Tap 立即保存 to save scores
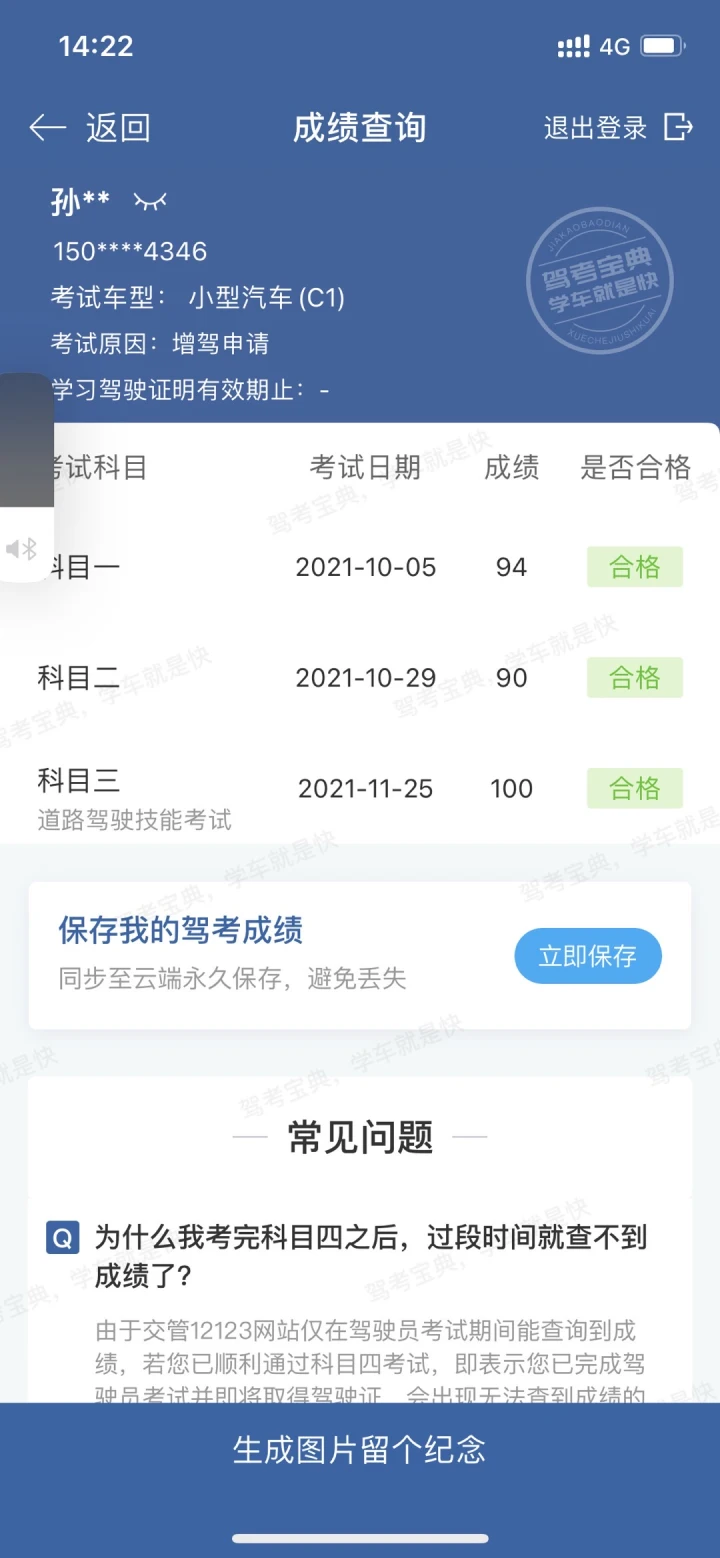The image size is (720, 1558). tap(588, 956)
